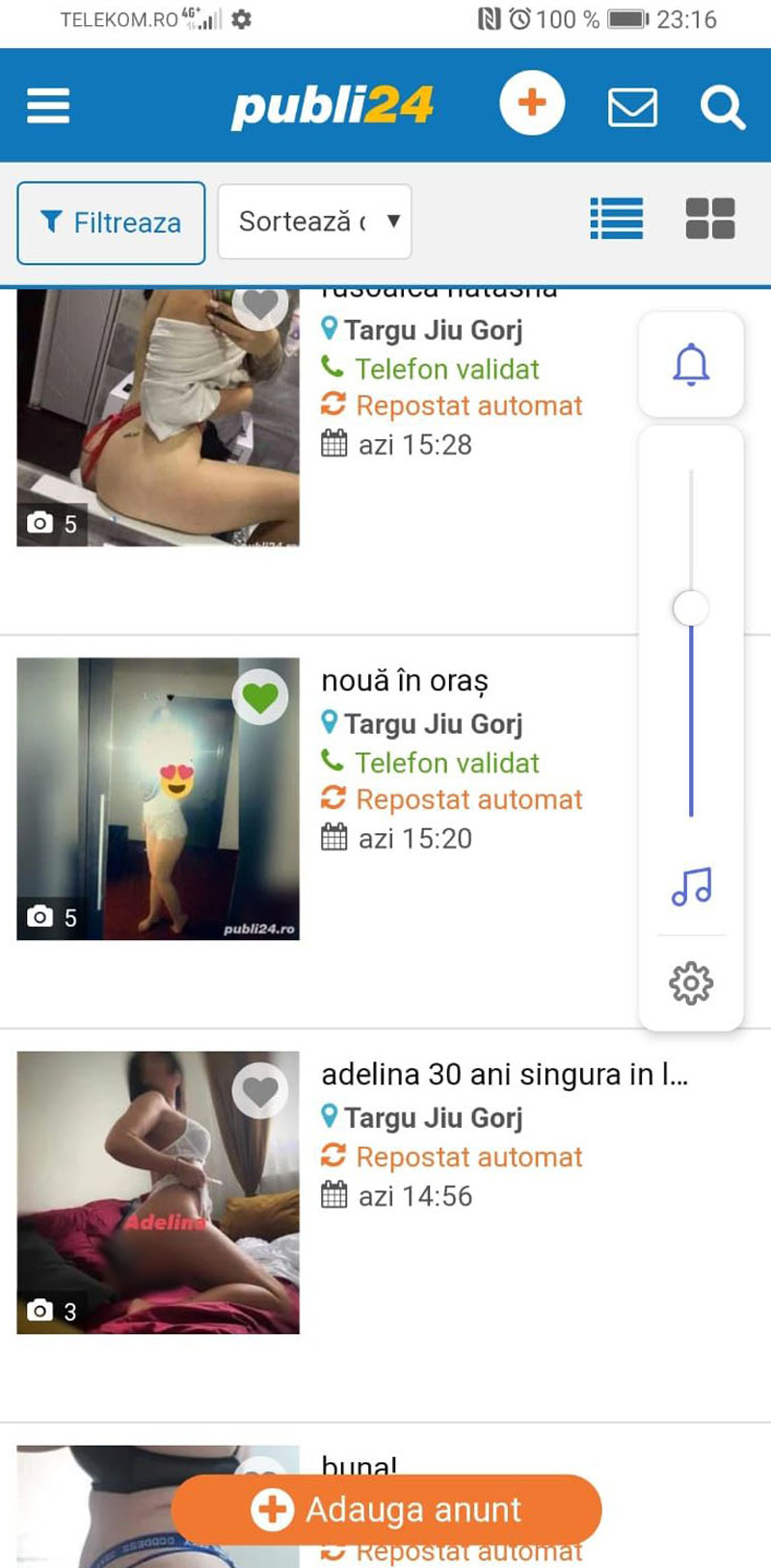
Task: Go to publi24 home via logo
Action: pyautogui.click(x=332, y=105)
